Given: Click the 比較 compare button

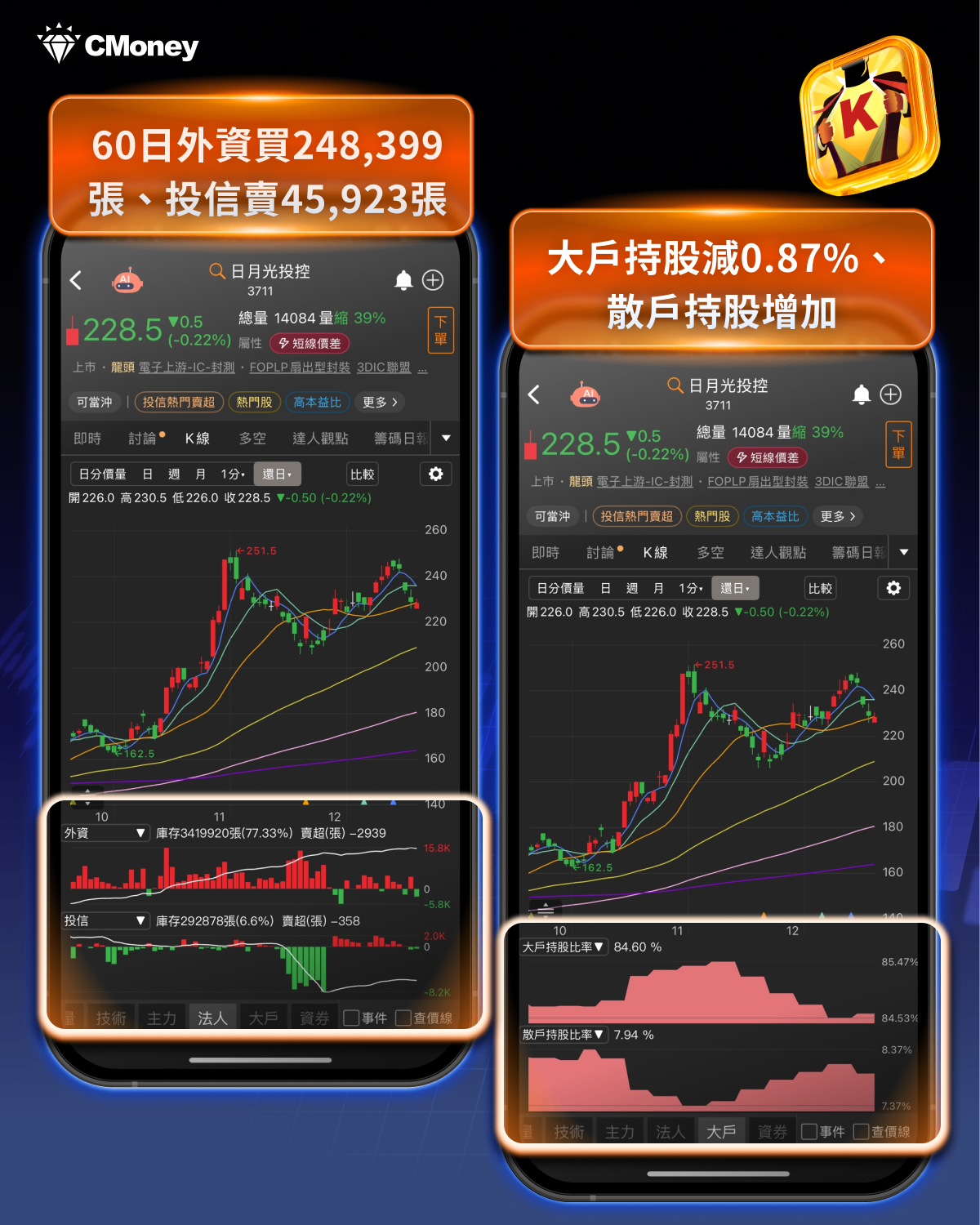Looking at the screenshot, I should pos(362,474).
